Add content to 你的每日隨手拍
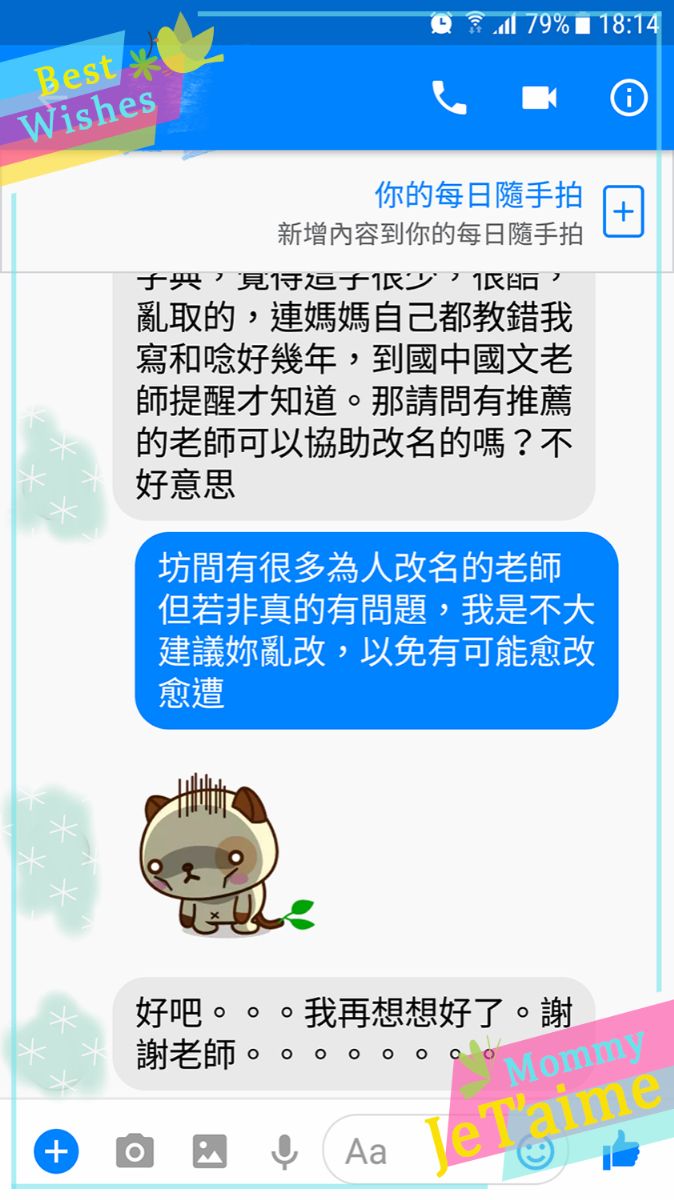Viewport: 674px width, 1200px height. point(623,212)
